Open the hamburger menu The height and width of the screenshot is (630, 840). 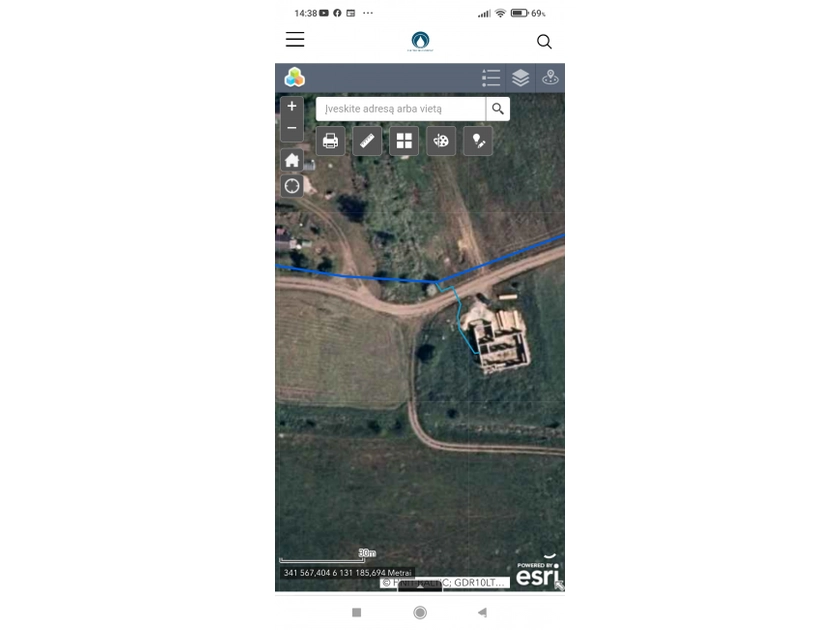[x=295, y=40]
